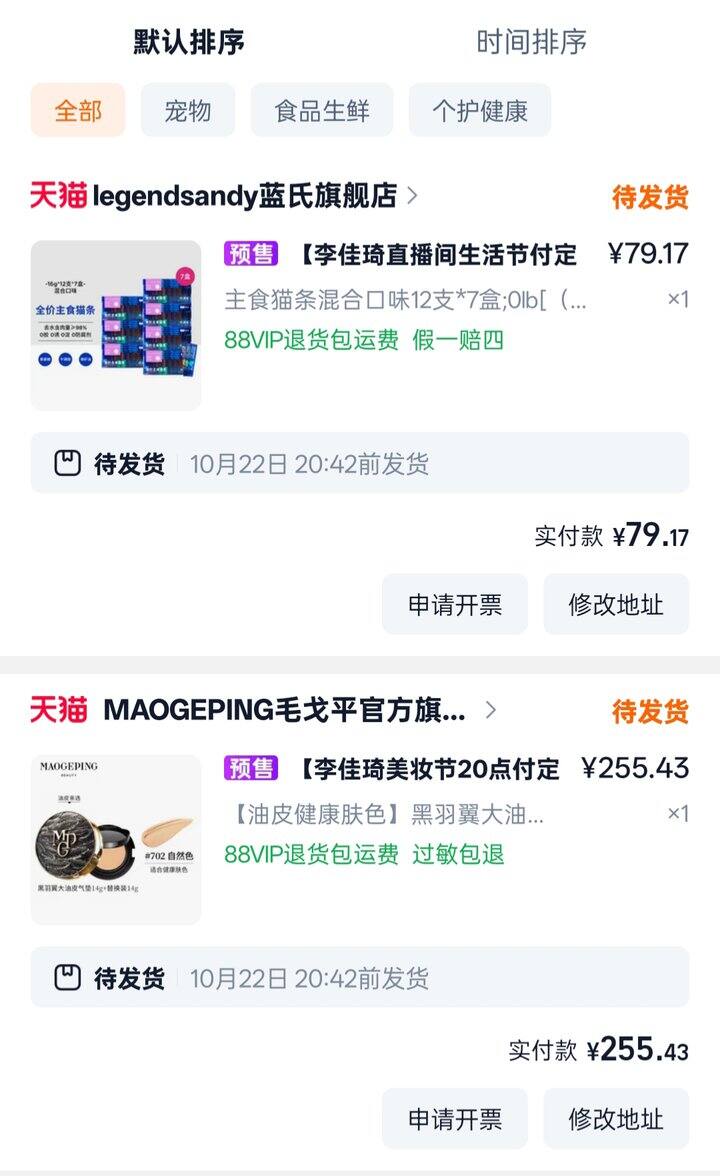Viewport: 720px width, 1176px height.
Task: Tap 申请开票 for the ¥255.43 order
Action: [x=455, y=1118]
